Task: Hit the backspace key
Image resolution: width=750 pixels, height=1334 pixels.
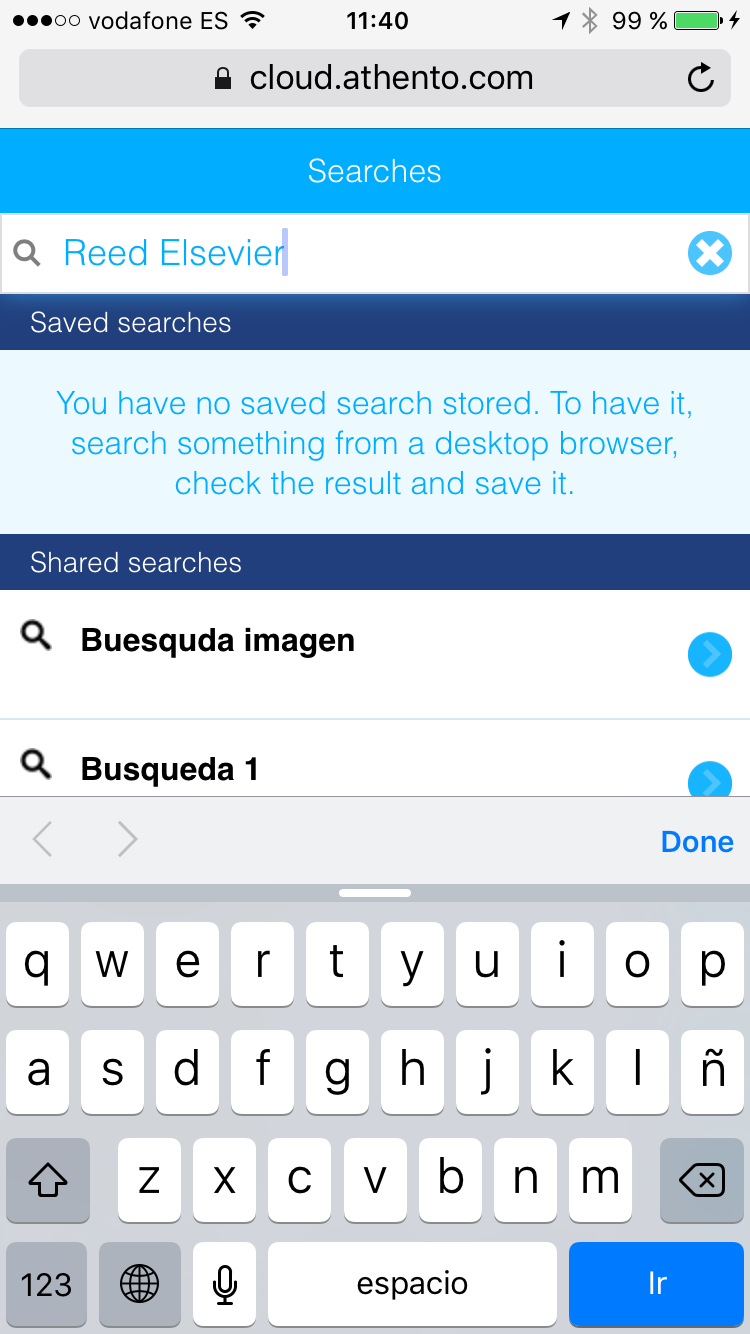Action: [x=702, y=1180]
